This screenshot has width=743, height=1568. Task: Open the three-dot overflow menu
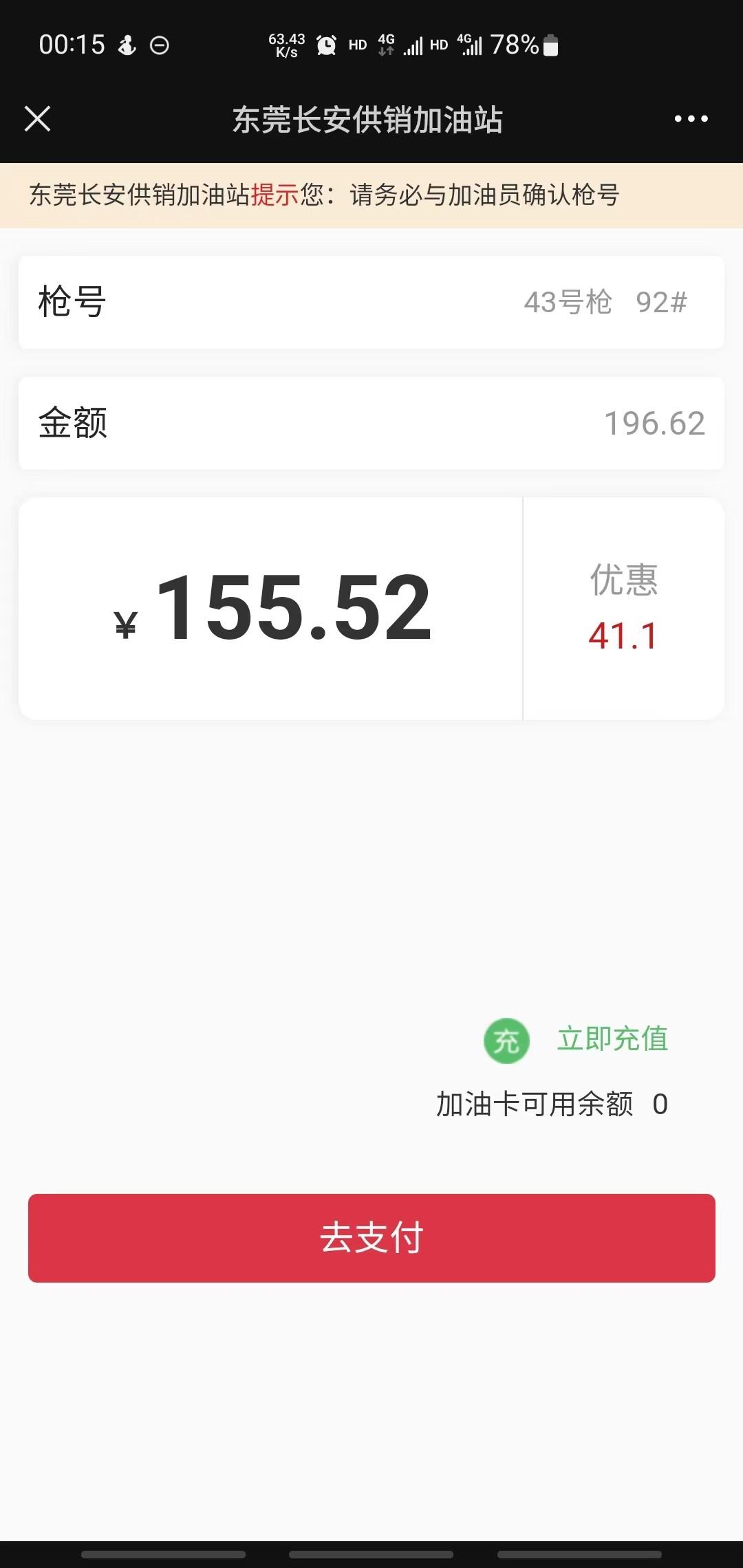[691, 119]
